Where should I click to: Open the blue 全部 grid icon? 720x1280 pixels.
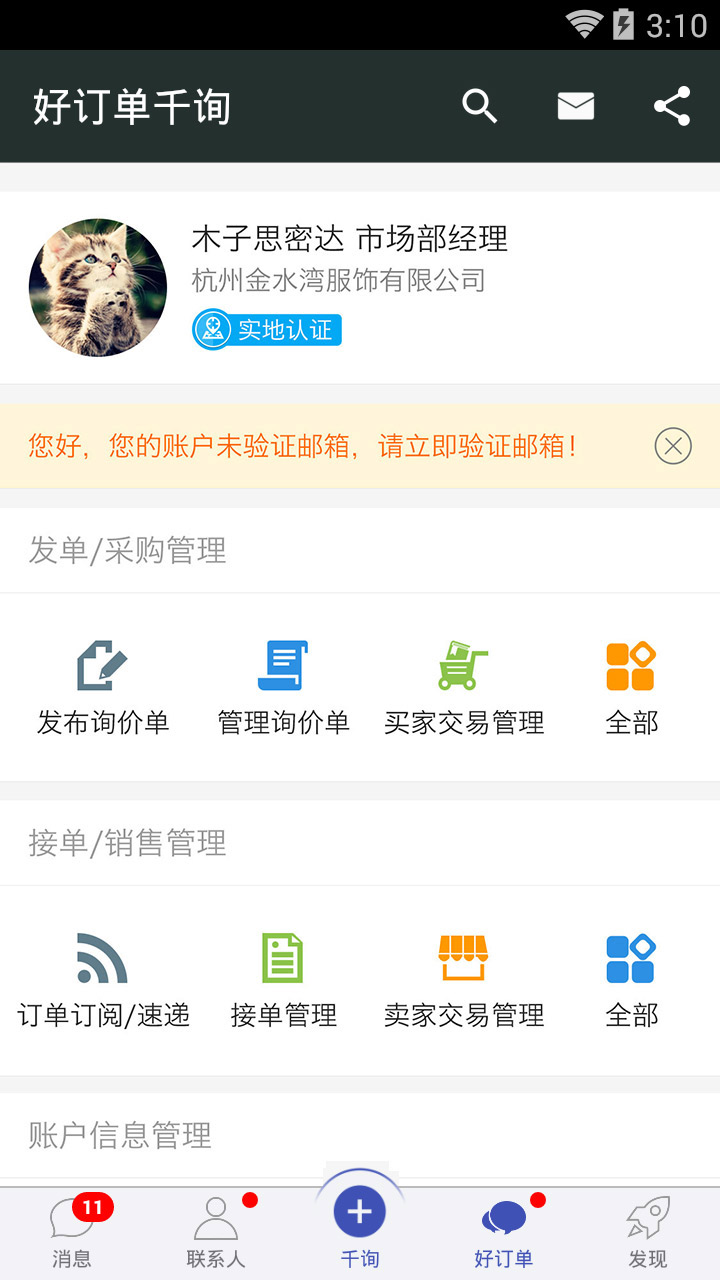(629, 956)
